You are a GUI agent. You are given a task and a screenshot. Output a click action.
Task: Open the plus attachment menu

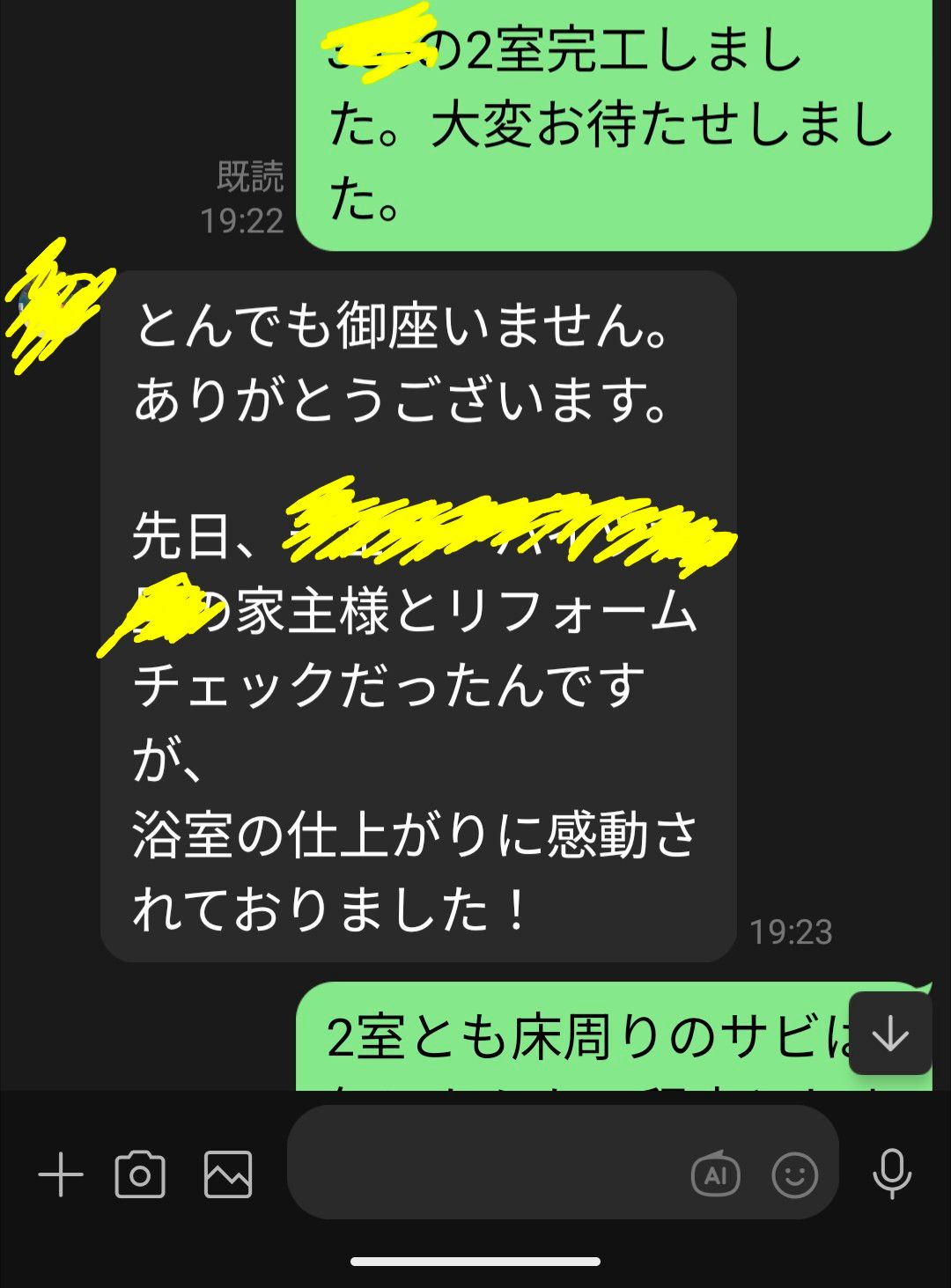(x=61, y=1174)
